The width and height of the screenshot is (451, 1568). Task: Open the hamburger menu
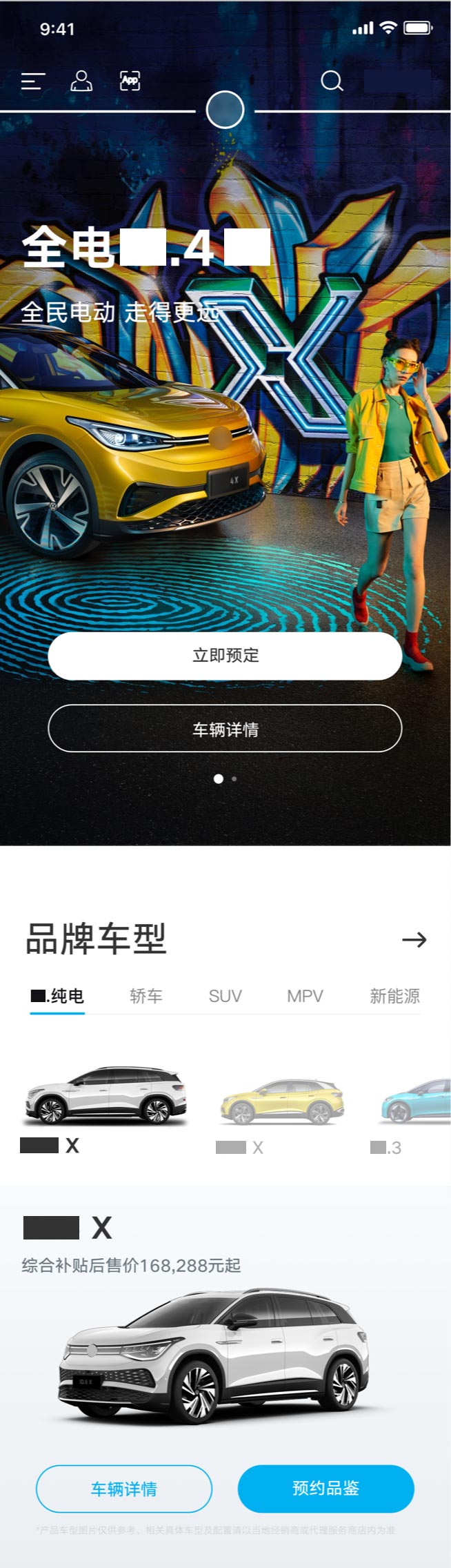point(32,81)
